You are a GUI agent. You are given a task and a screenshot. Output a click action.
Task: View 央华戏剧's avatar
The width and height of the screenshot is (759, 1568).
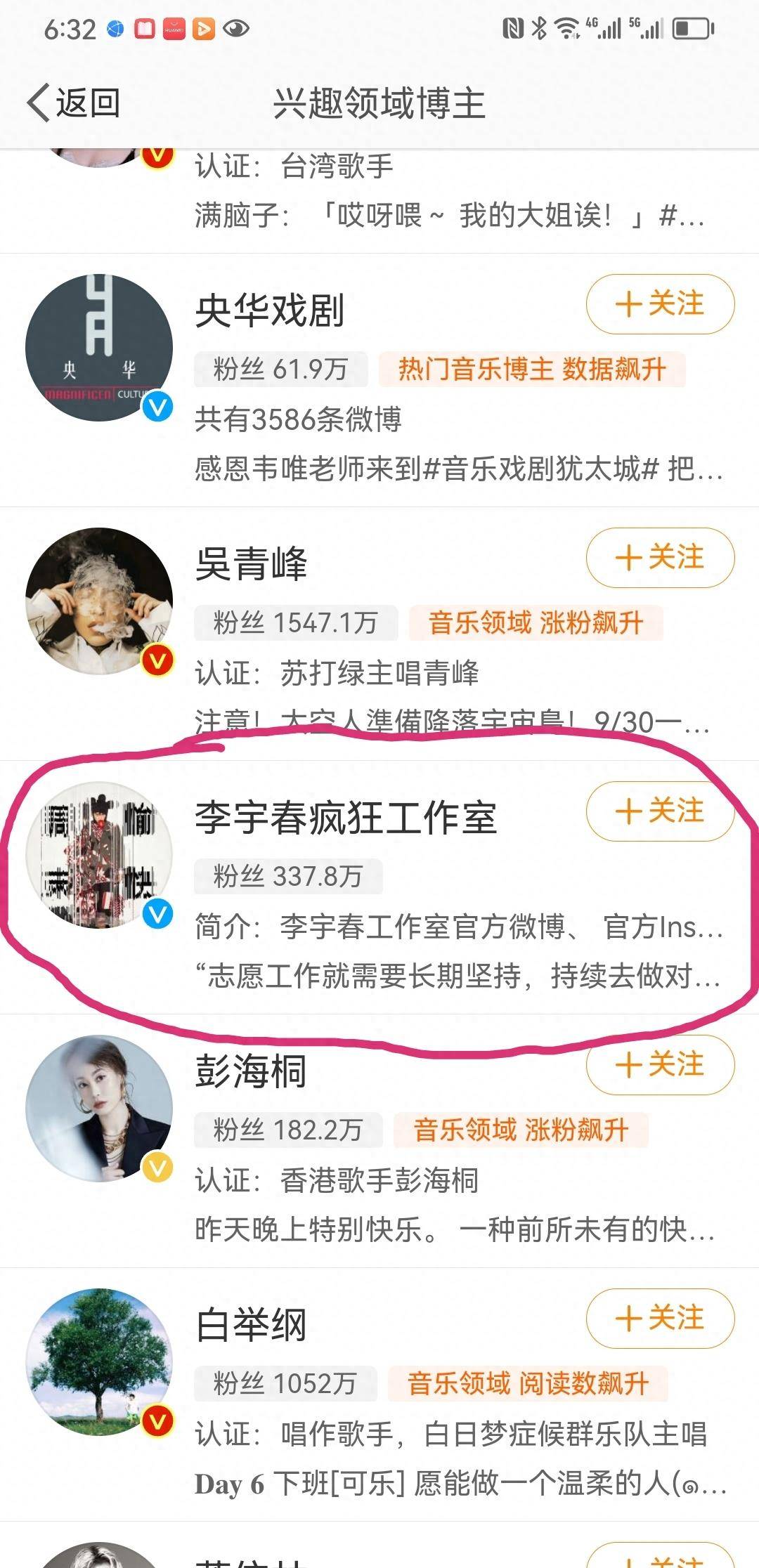(99, 348)
